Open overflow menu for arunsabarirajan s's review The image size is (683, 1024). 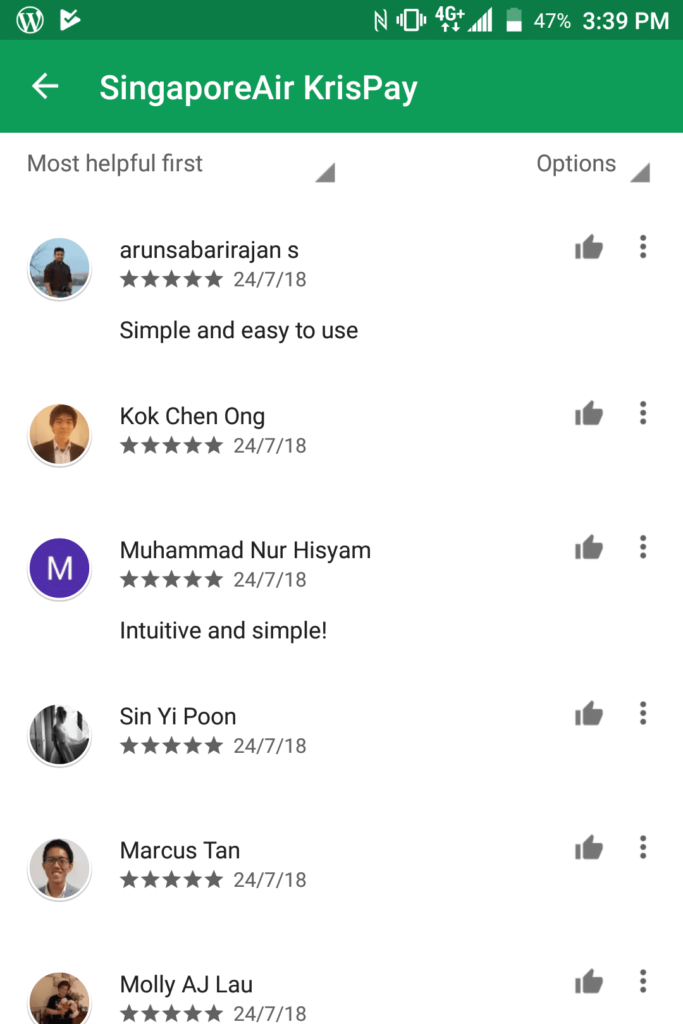click(x=643, y=247)
